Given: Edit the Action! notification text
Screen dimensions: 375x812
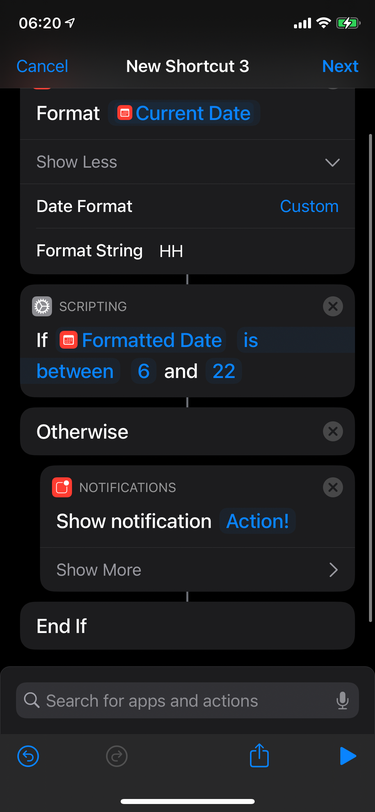Looking at the screenshot, I should pos(257,521).
